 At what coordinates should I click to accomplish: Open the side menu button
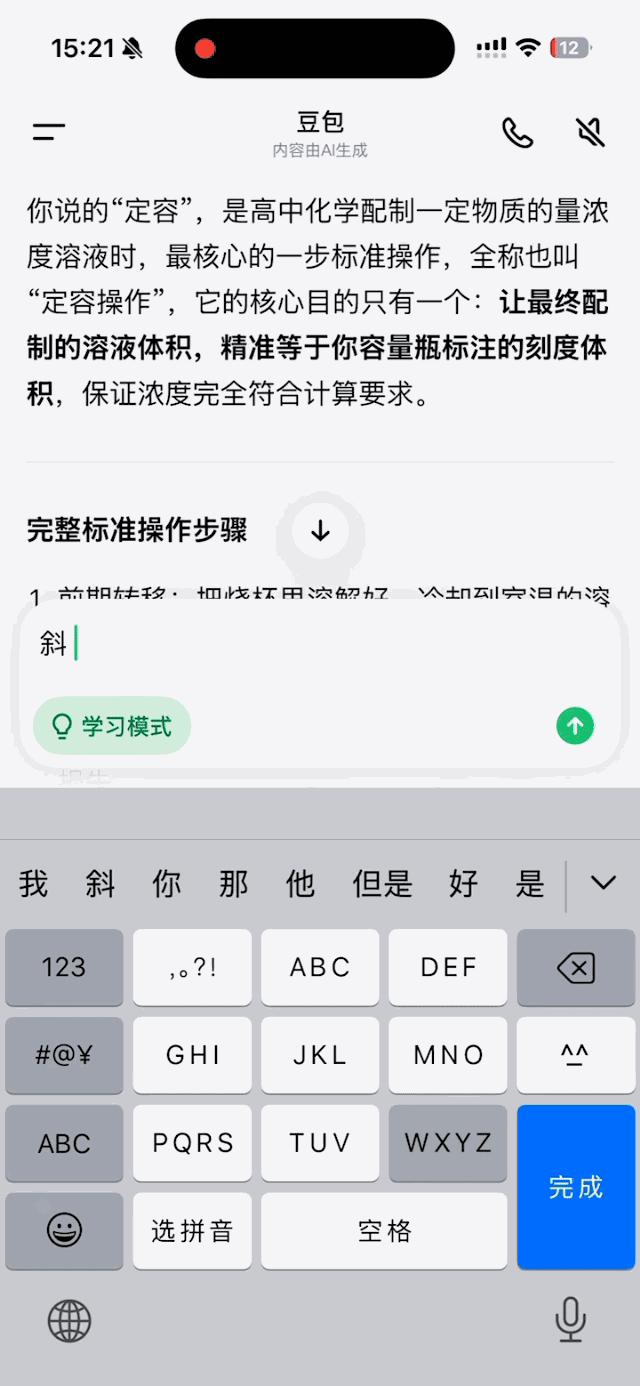[49, 132]
